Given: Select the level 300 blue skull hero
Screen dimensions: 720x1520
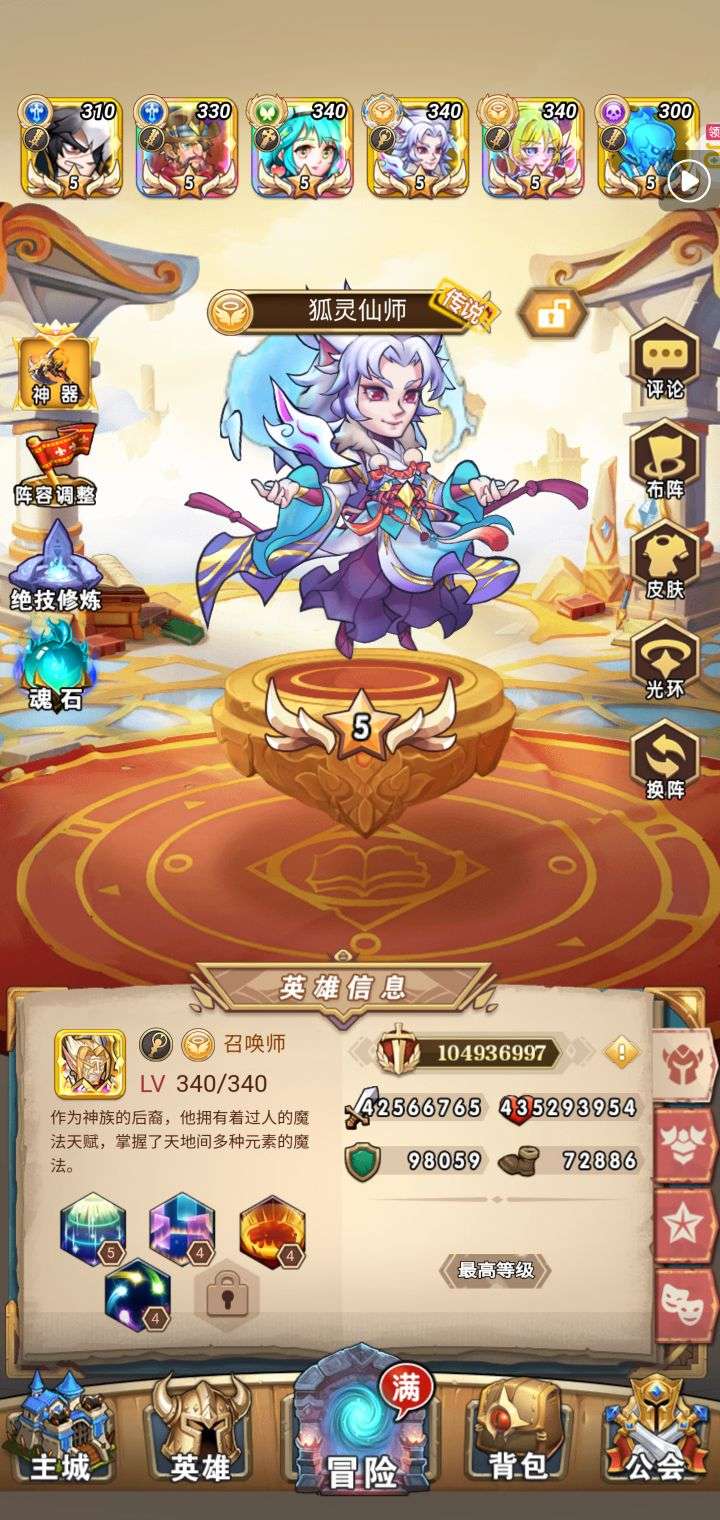Looking at the screenshot, I should (x=647, y=147).
